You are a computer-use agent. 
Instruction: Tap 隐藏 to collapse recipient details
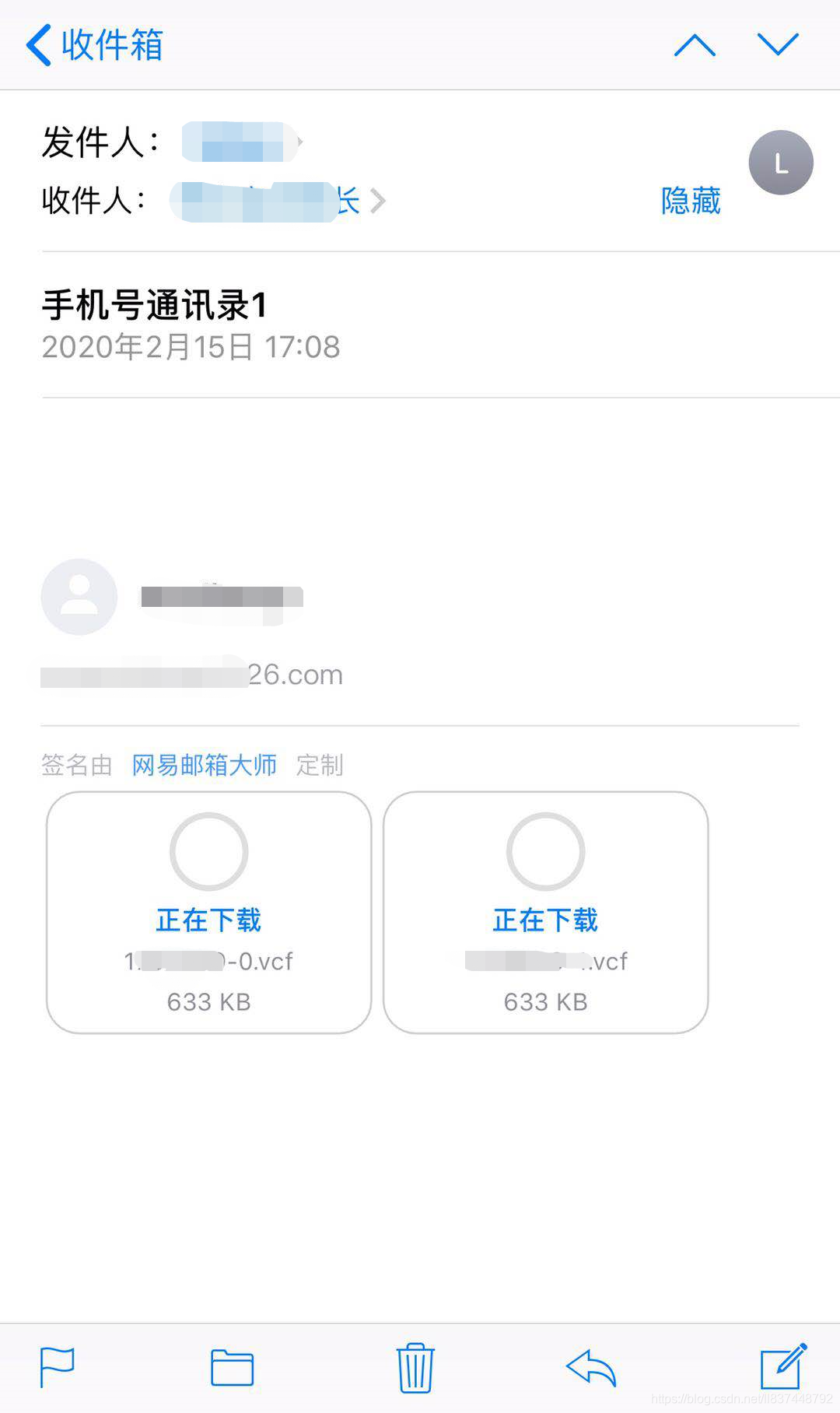point(691,201)
